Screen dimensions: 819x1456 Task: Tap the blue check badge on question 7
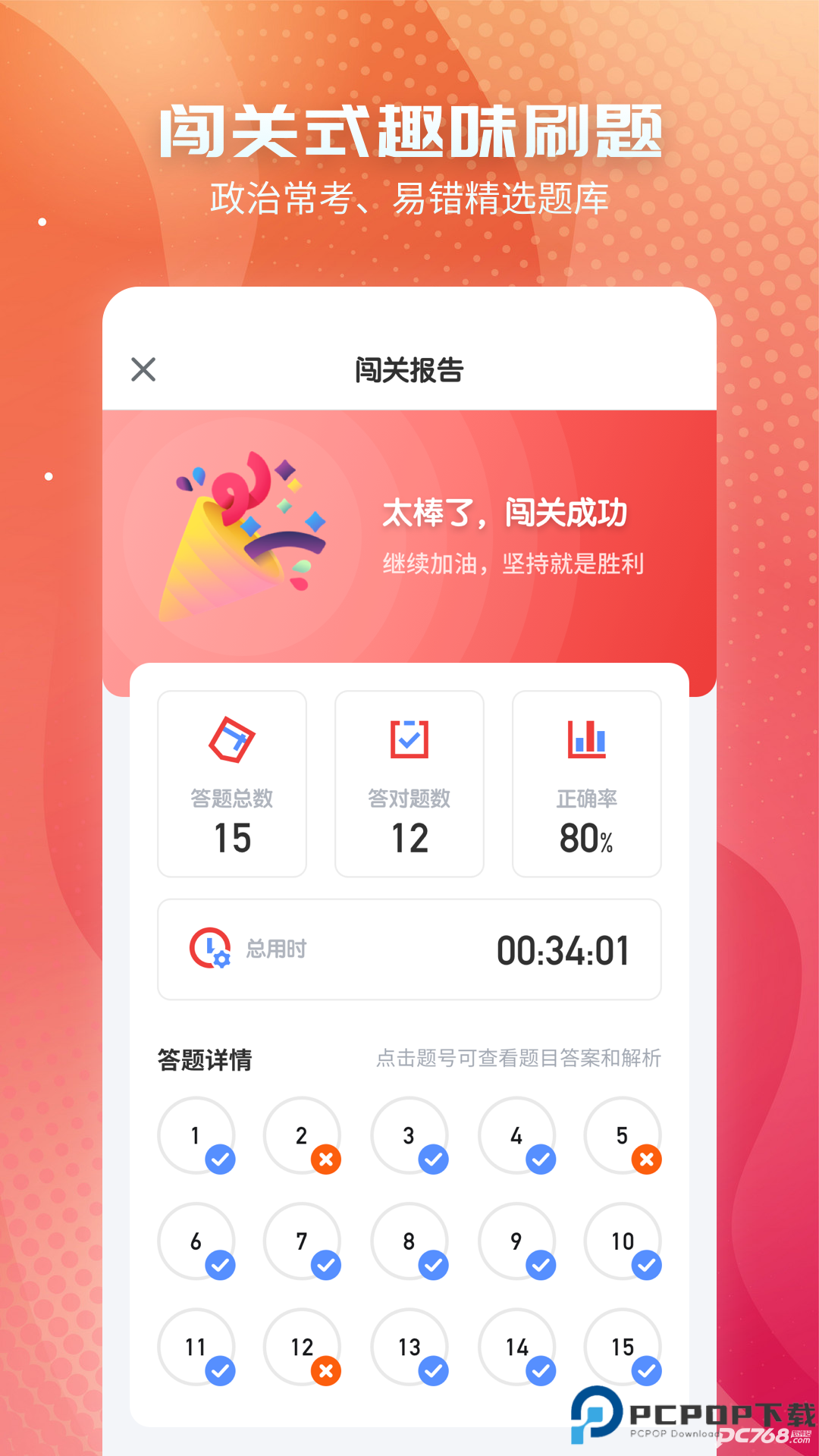pyautogui.click(x=325, y=1263)
